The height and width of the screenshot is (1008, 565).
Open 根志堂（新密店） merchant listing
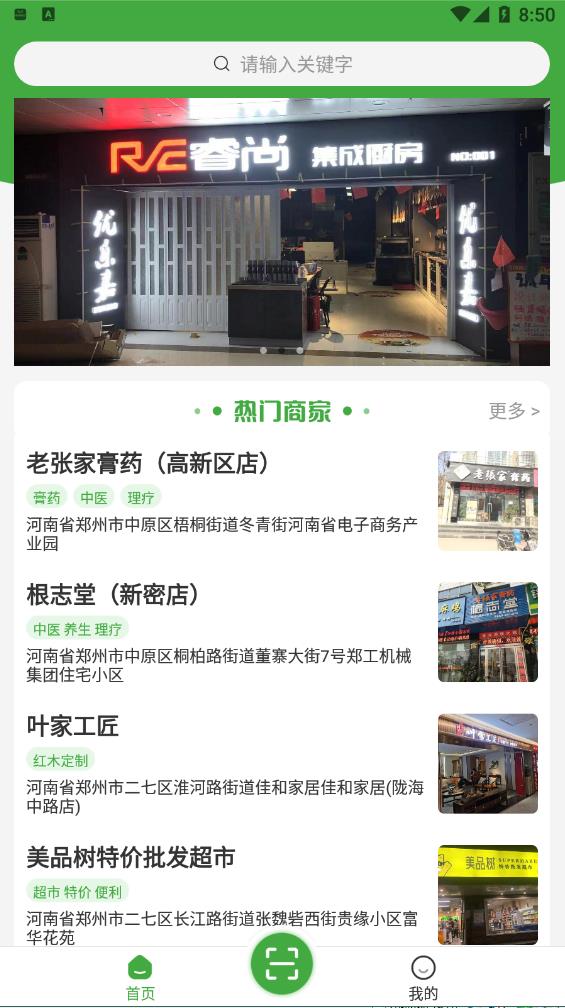point(282,632)
